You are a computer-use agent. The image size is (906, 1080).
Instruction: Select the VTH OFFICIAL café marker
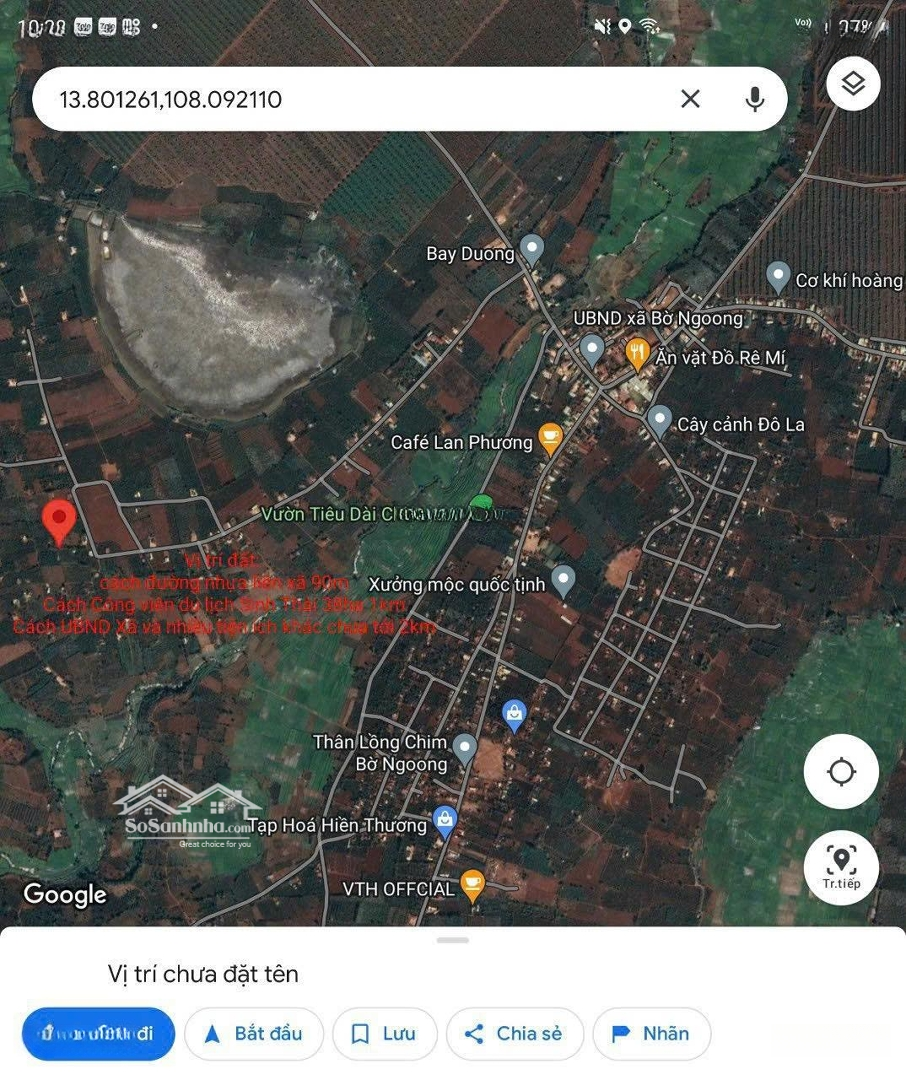pos(472,885)
